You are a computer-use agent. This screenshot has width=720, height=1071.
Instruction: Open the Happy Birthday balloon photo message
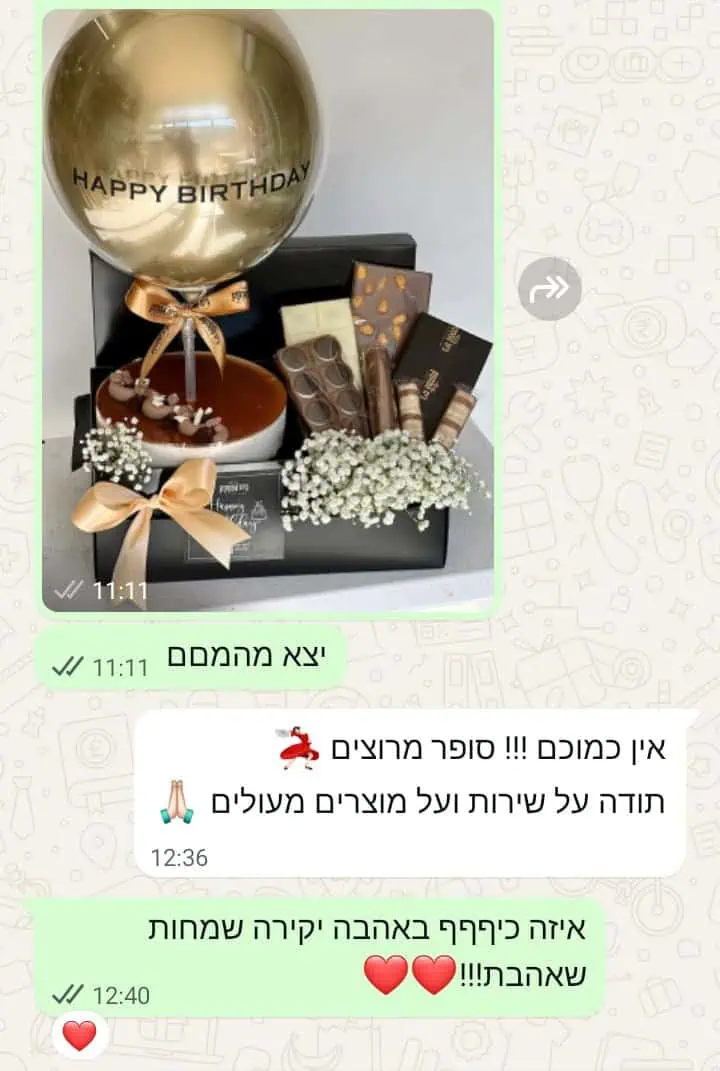tap(268, 310)
